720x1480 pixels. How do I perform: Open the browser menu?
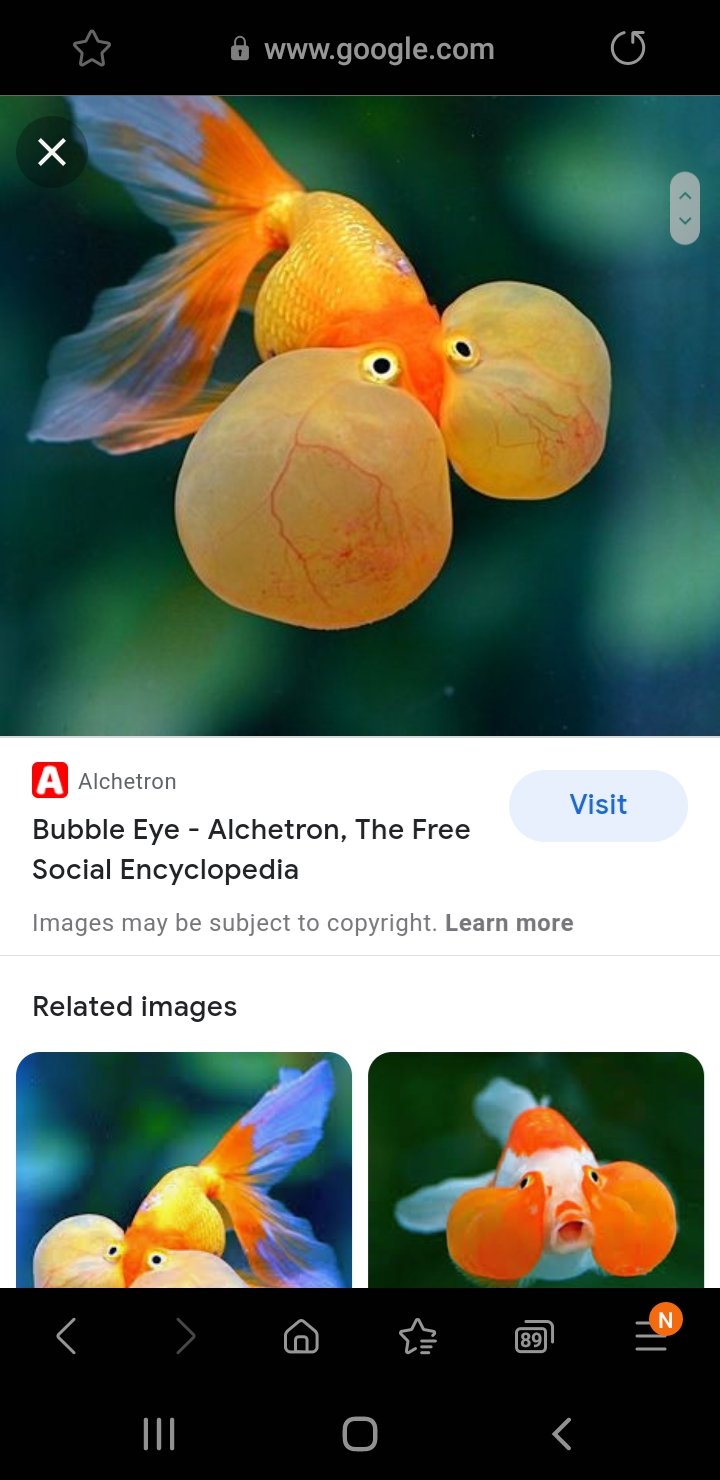click(652, 1336)
